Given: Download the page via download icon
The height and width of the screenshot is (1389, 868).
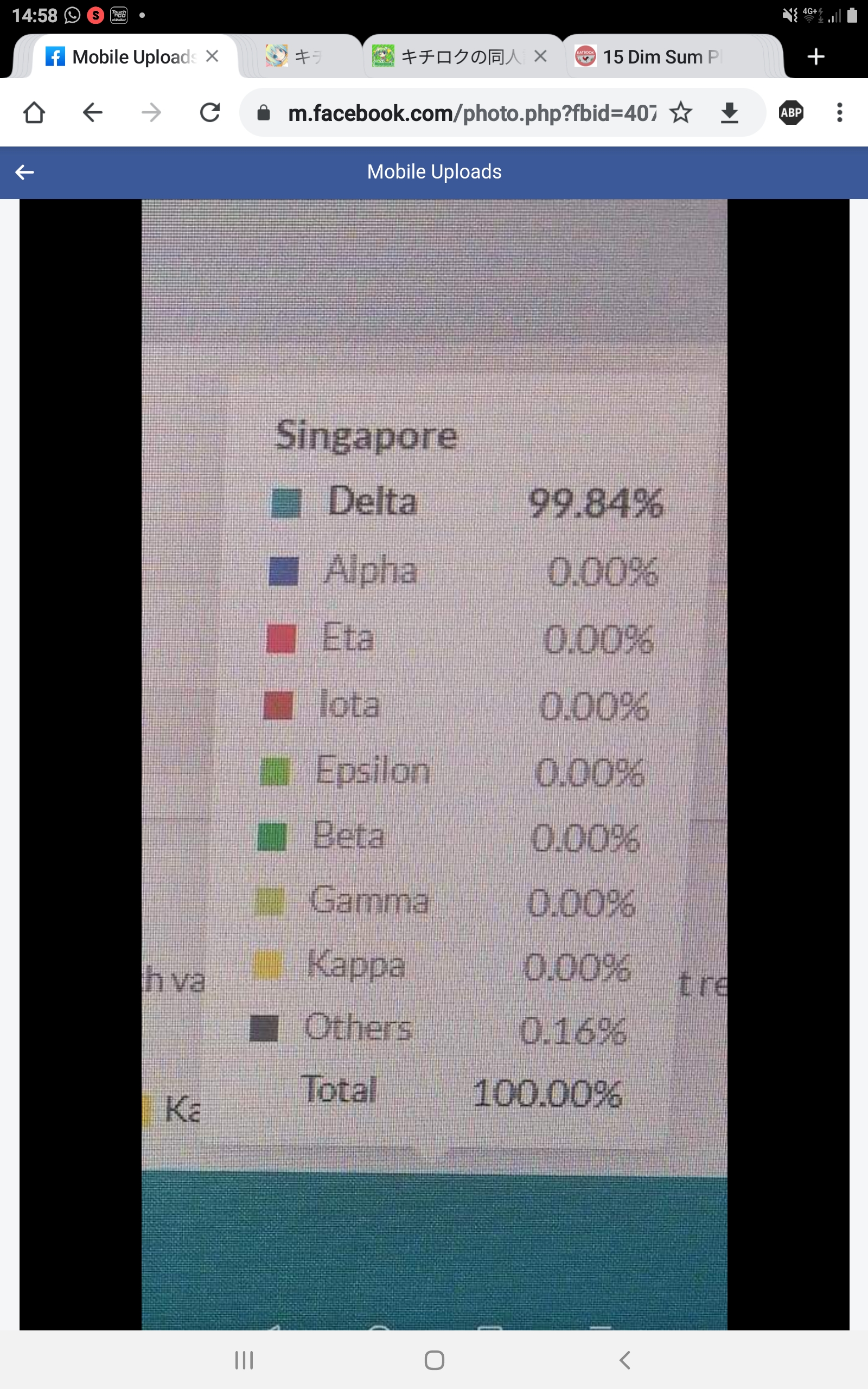Looking at the screenshot, I should pyautogui.click(x=729, y=112).
